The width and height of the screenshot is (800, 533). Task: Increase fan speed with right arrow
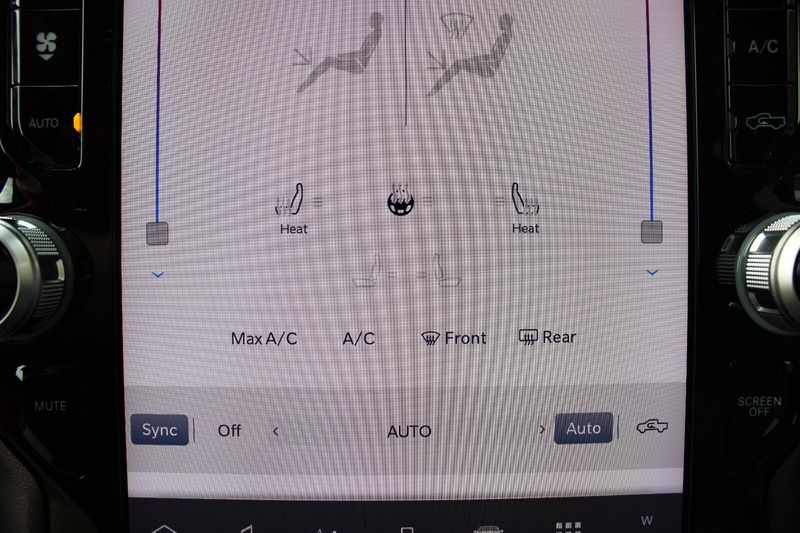pos(542,430)
